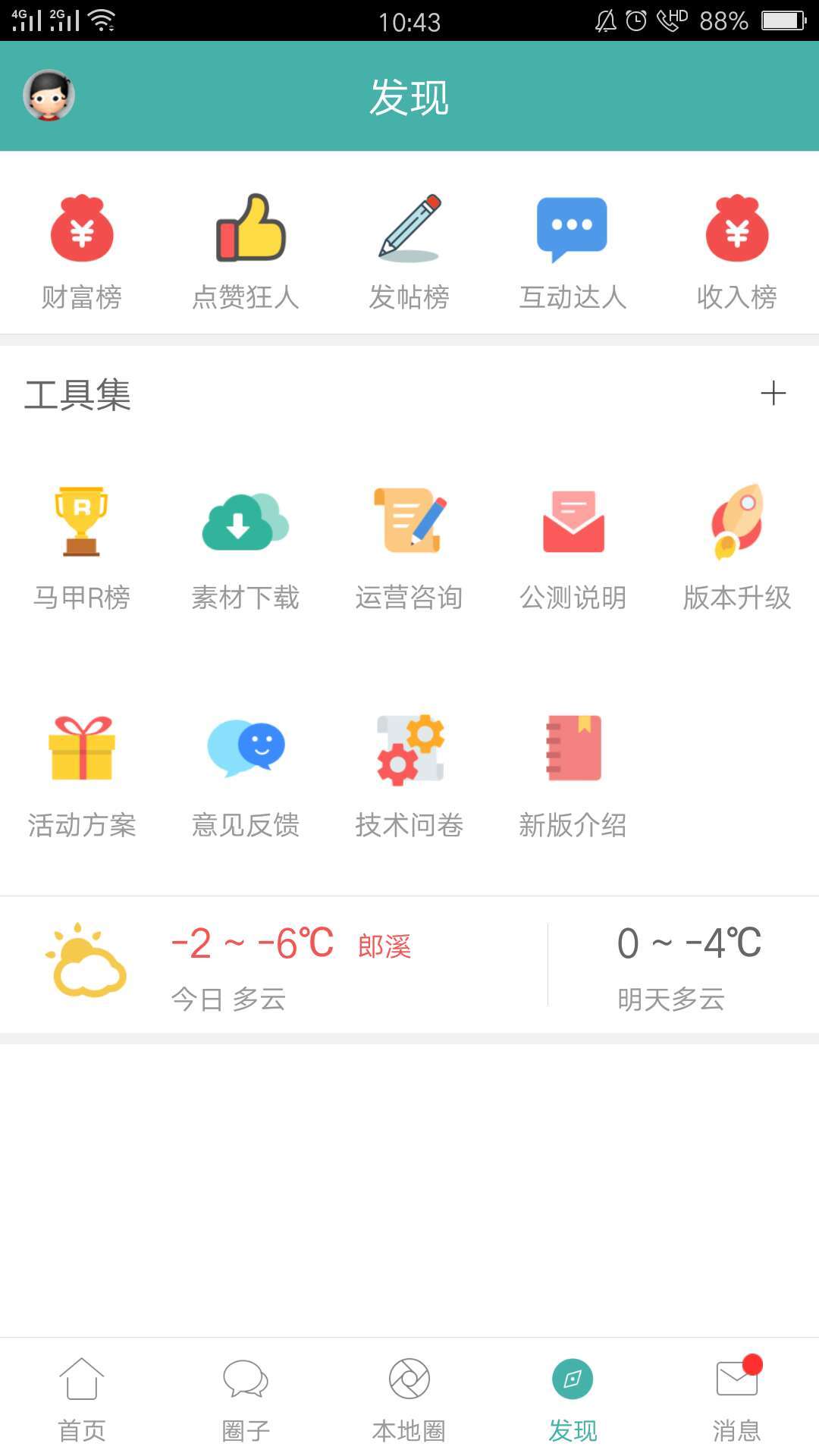Open the profile avatar in the header
The height and width of the screenshot is (1456, 819).
point(49,96)
